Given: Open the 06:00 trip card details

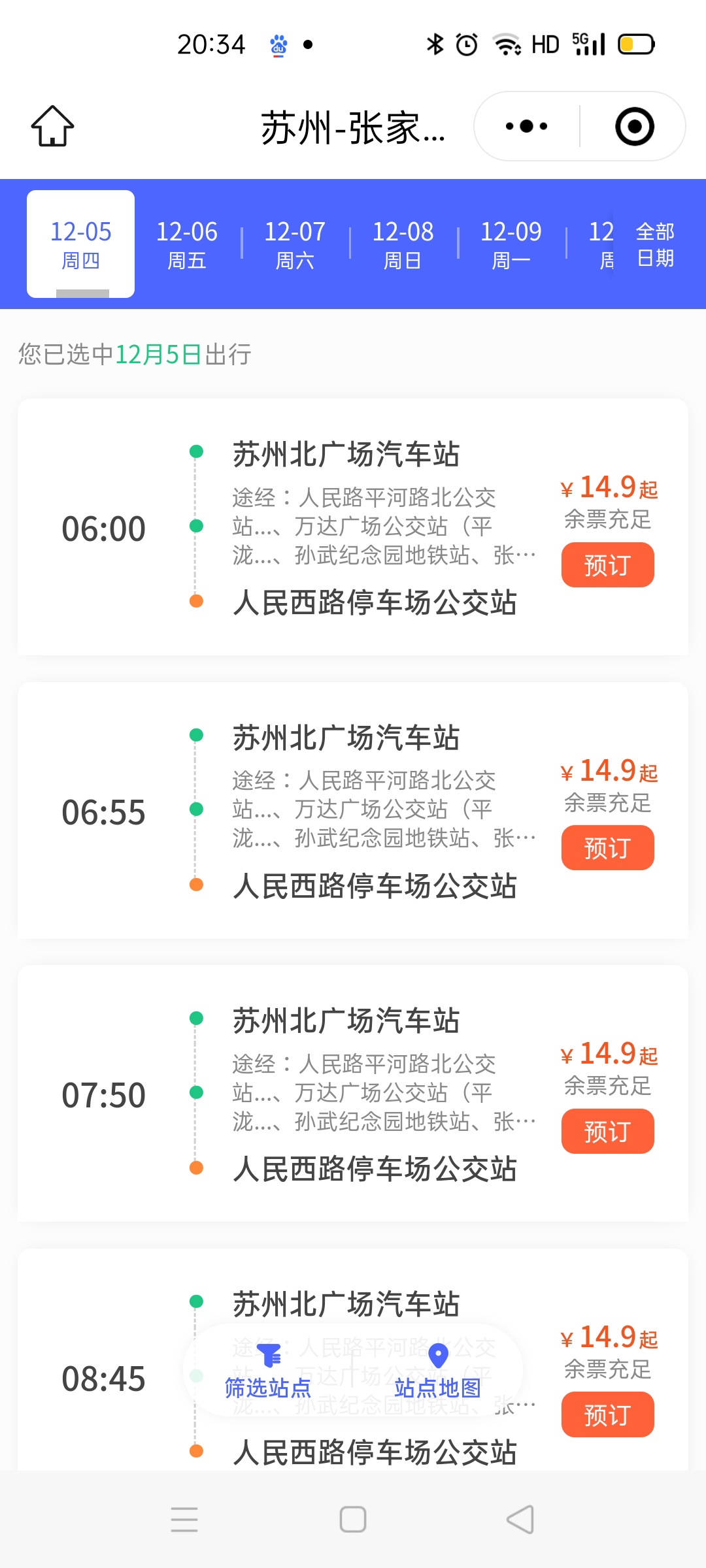Looking at the screenshot, I should (353, 527).
